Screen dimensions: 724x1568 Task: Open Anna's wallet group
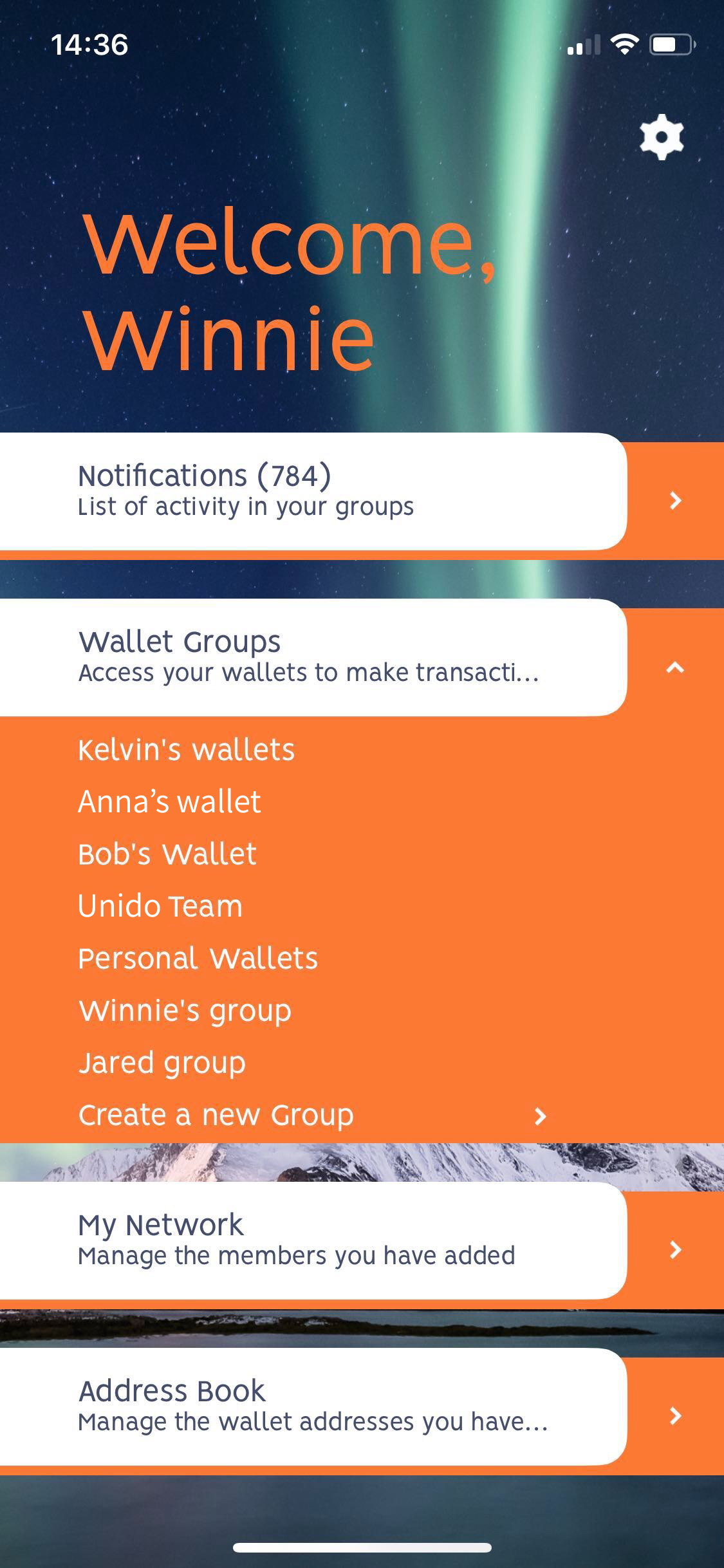point(169,802)
